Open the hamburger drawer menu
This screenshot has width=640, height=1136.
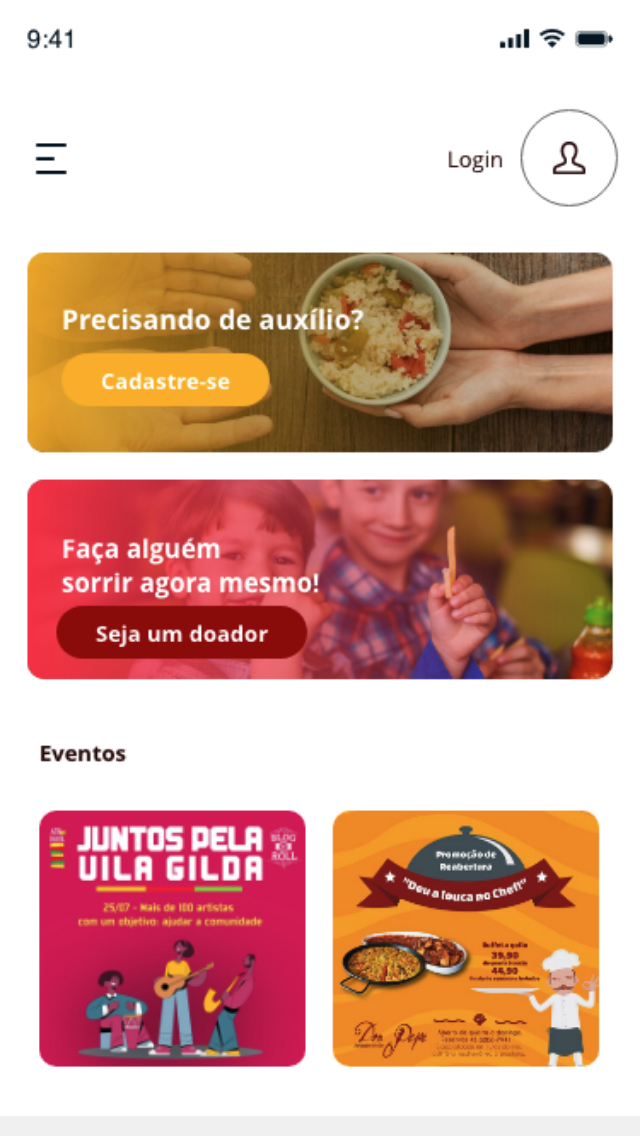(x=51, y=159)
